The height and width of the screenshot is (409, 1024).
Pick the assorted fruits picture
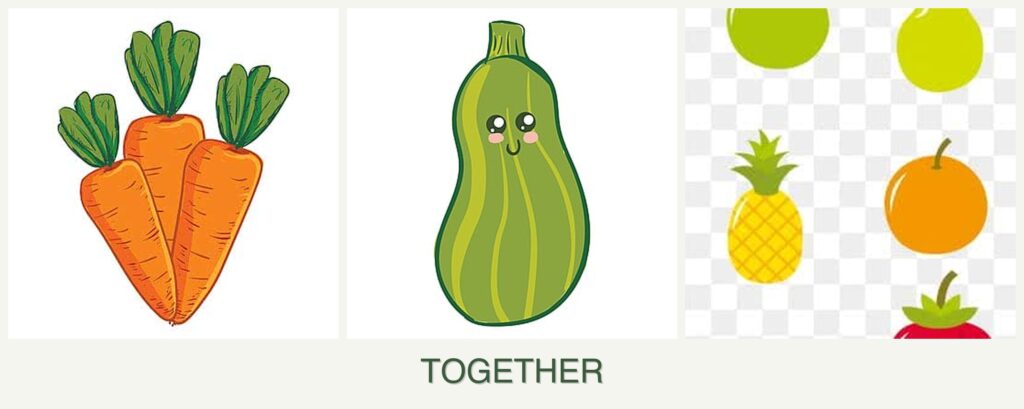[x=850, y=174]
